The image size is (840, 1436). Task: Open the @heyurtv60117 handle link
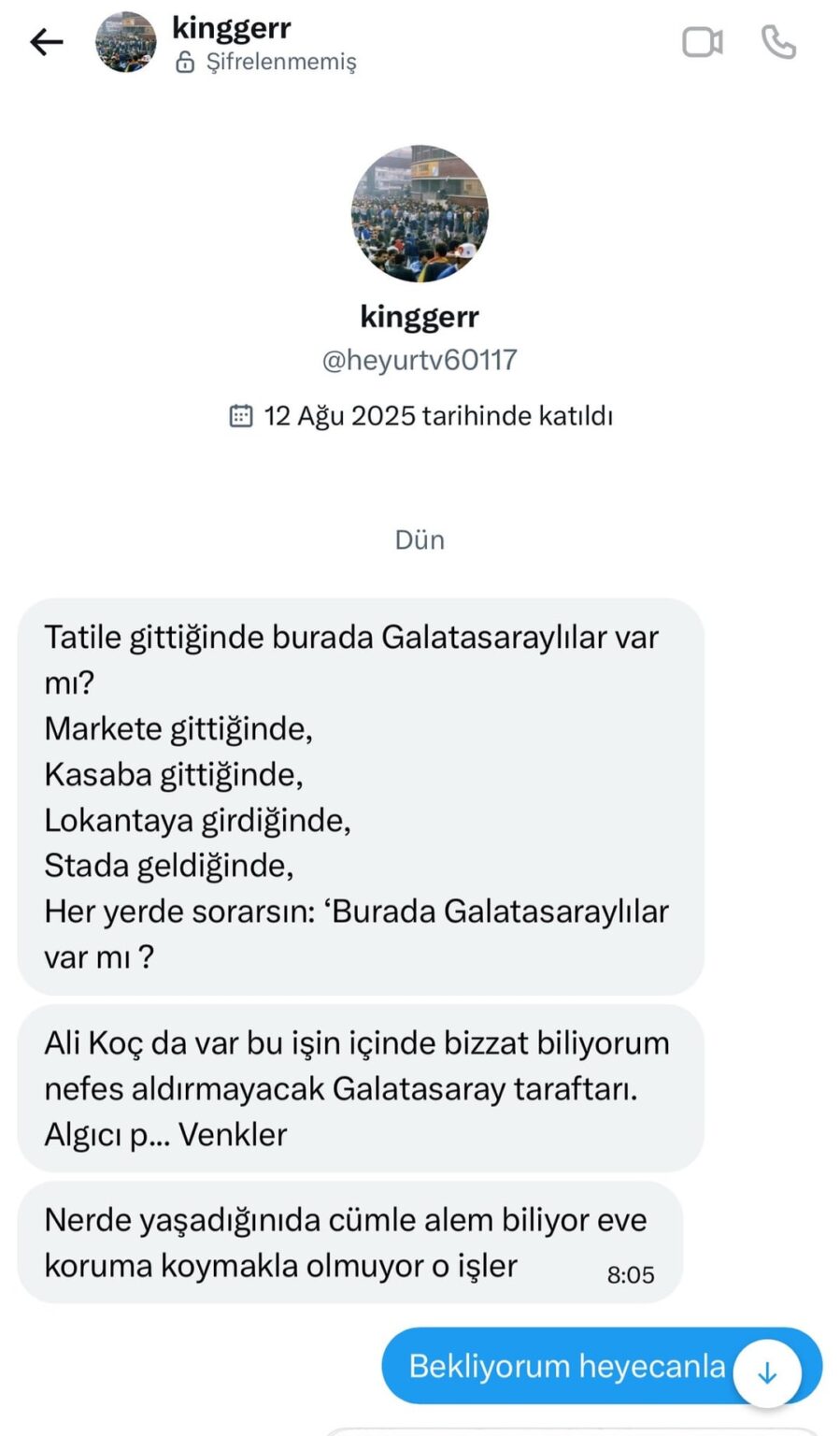tap(419, 359)
